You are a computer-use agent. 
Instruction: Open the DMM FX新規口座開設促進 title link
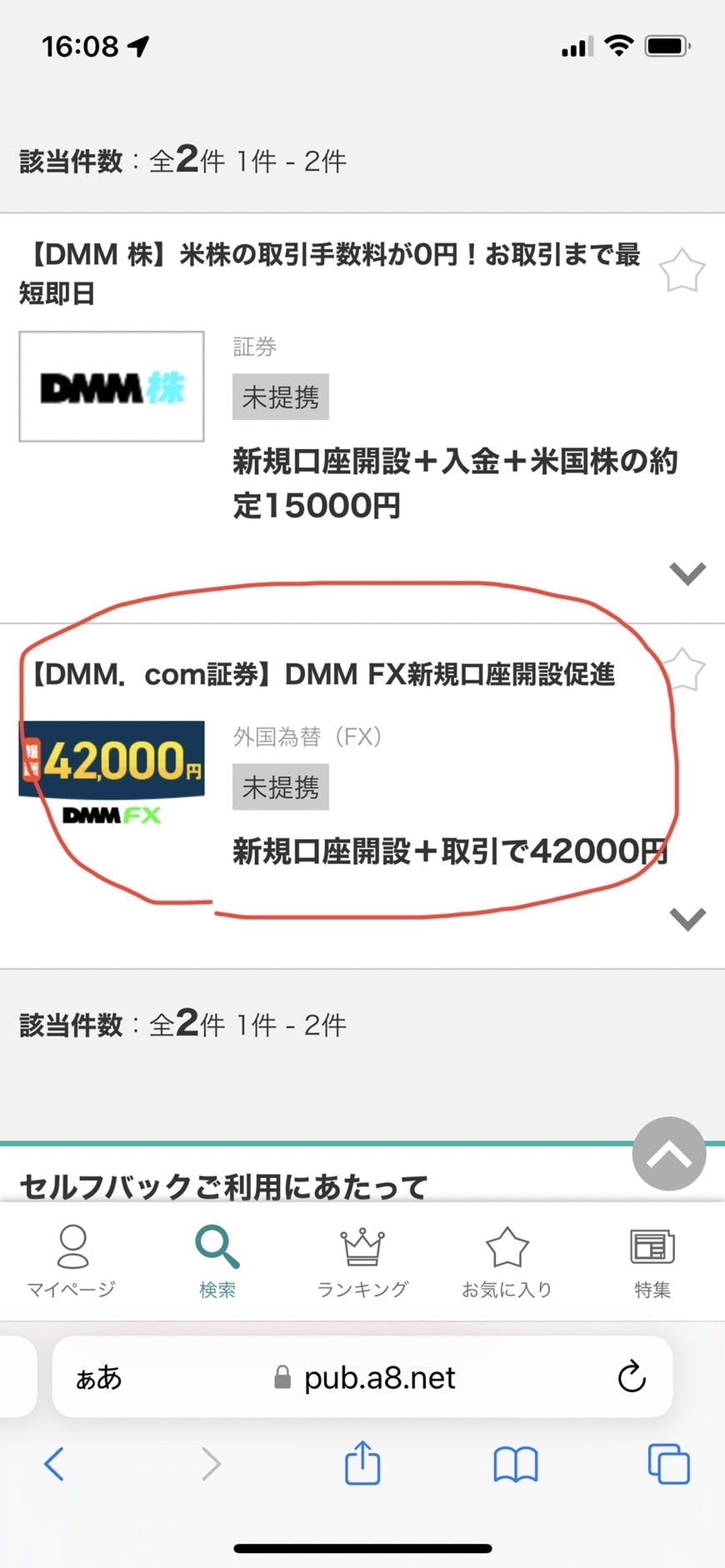pos(324,674)
